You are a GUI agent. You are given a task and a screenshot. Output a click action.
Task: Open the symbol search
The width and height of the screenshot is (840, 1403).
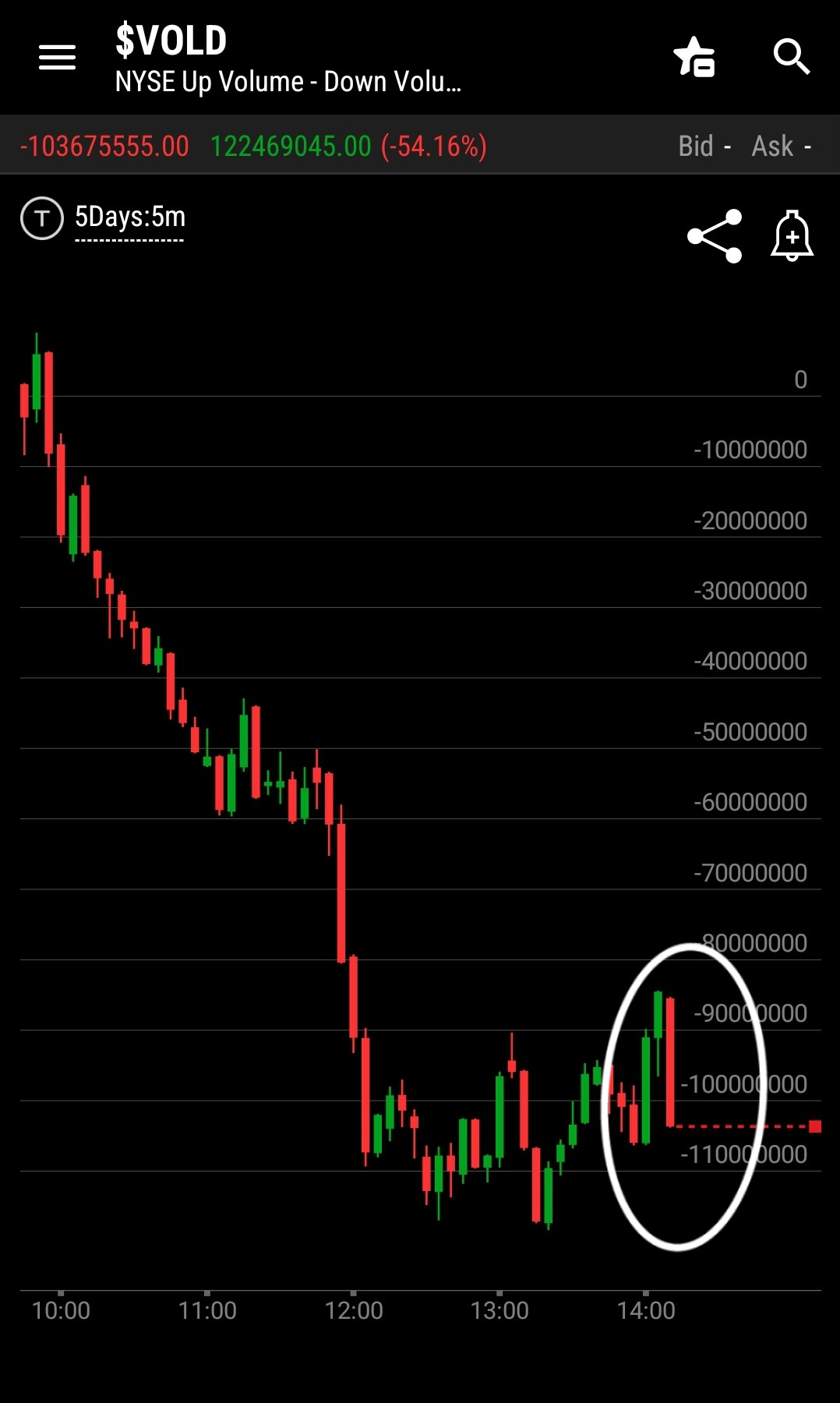[791, 57]
